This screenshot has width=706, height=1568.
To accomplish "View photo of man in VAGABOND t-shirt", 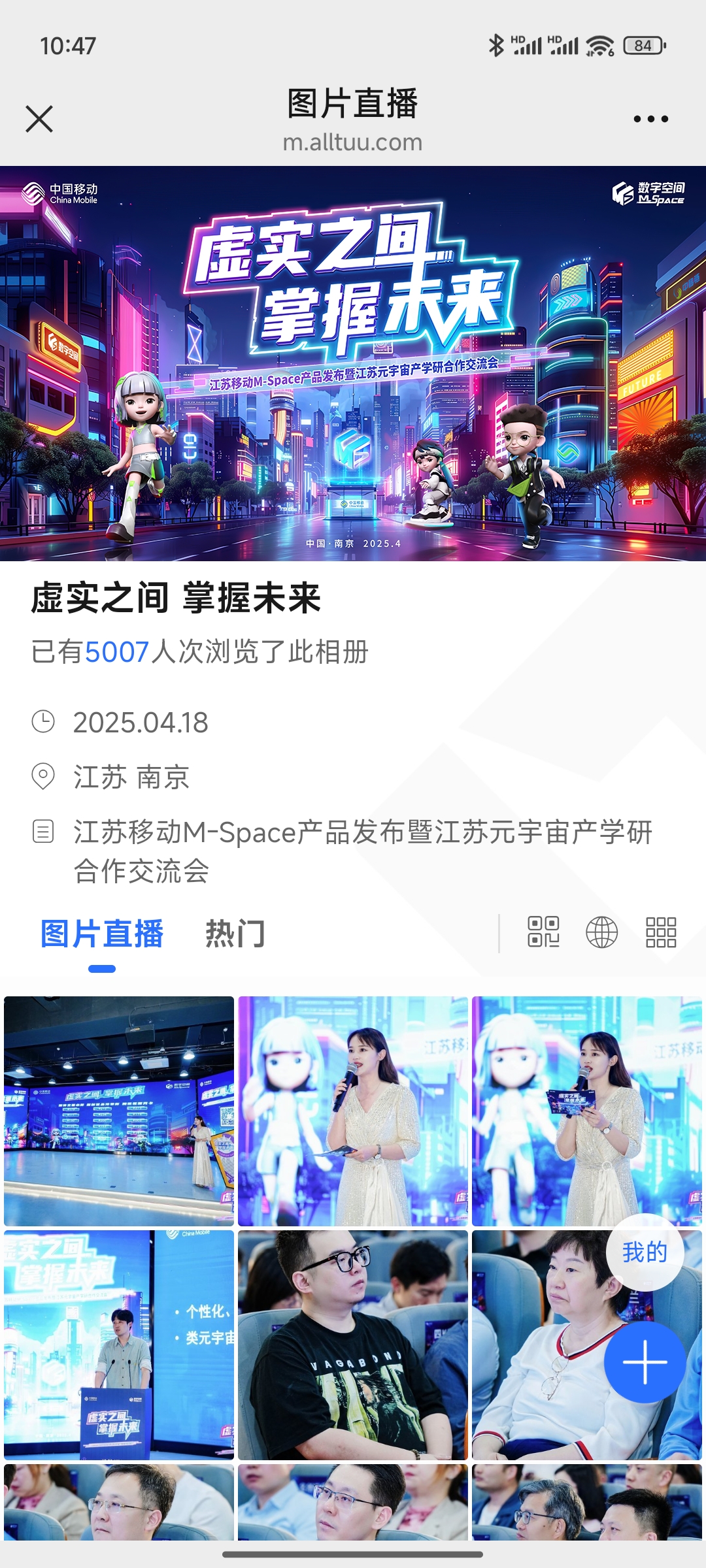I will pyautogui.click(x=353, y=1345).
